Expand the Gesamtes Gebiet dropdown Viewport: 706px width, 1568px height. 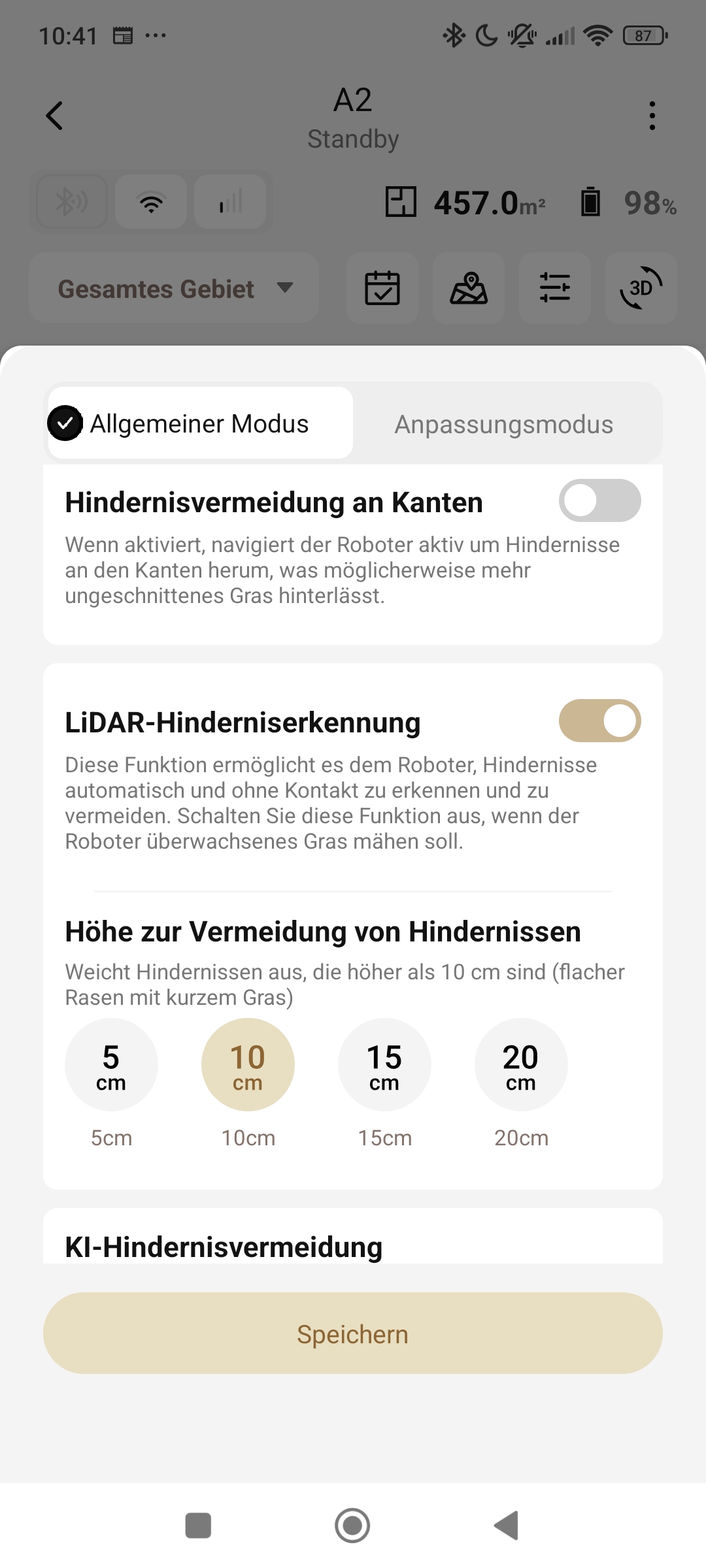tap(174, 288)
